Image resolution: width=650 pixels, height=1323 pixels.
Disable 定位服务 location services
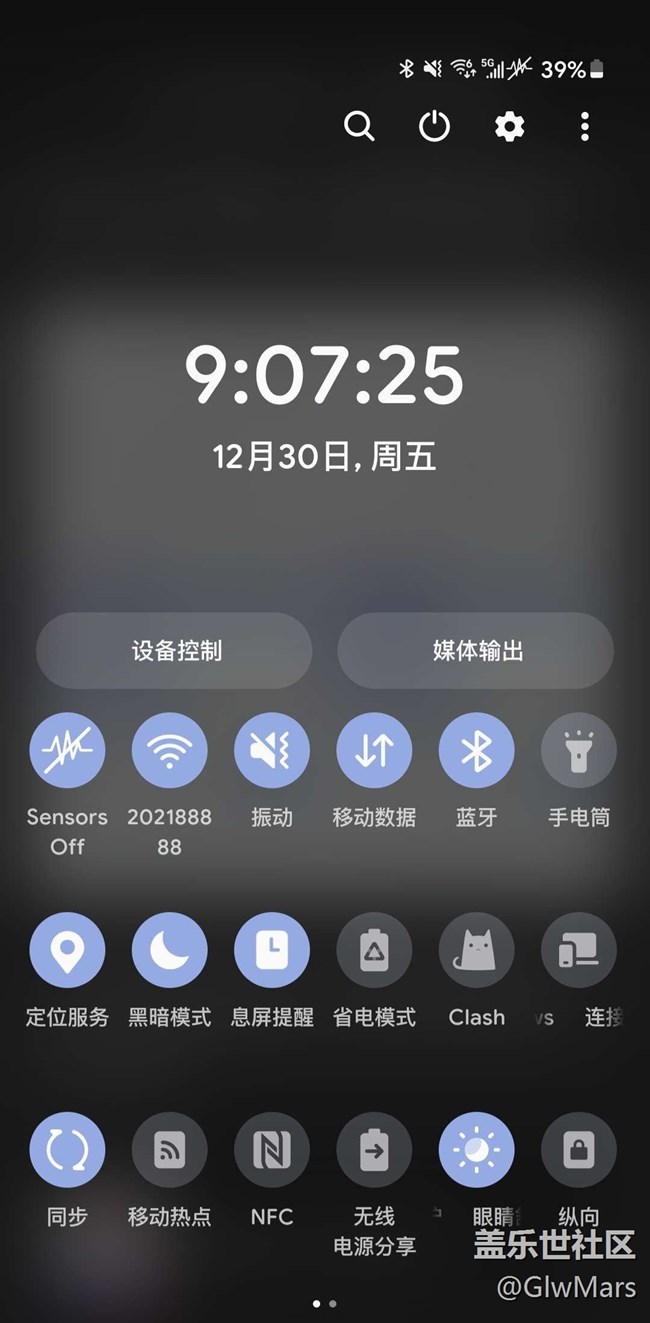pos(67,950)
